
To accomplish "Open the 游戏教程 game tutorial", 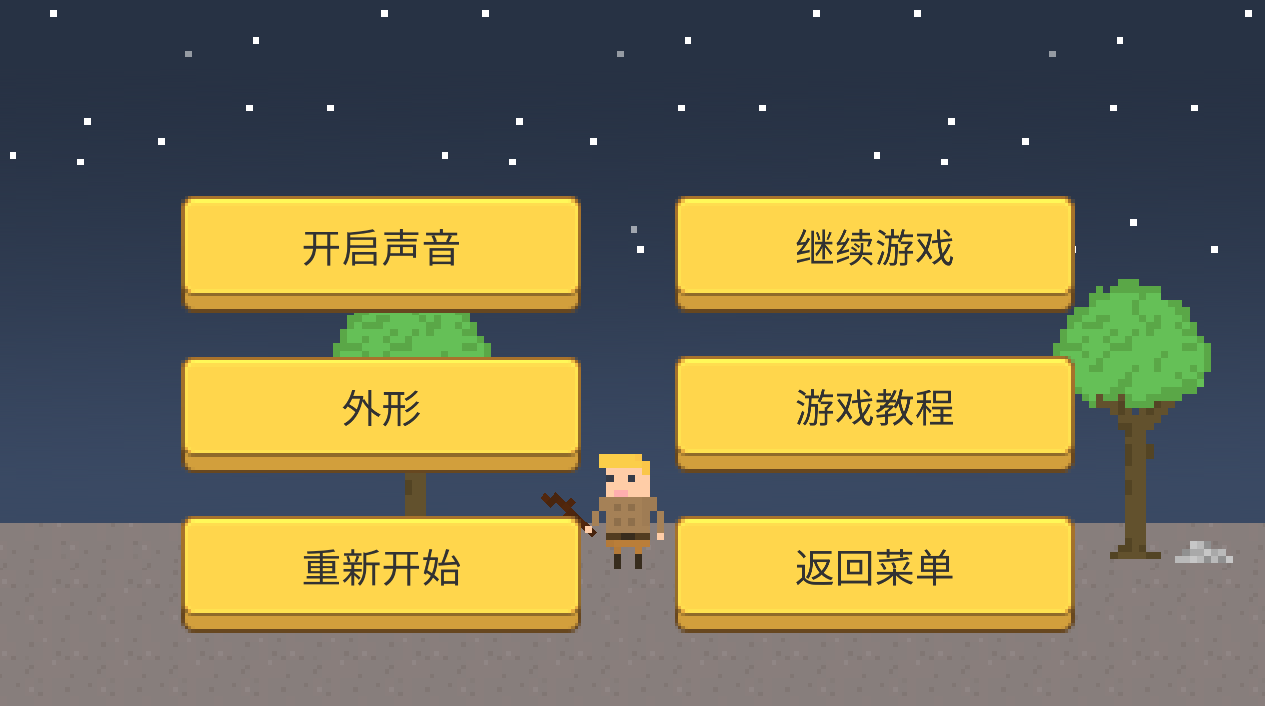I will tap(874, 408).
